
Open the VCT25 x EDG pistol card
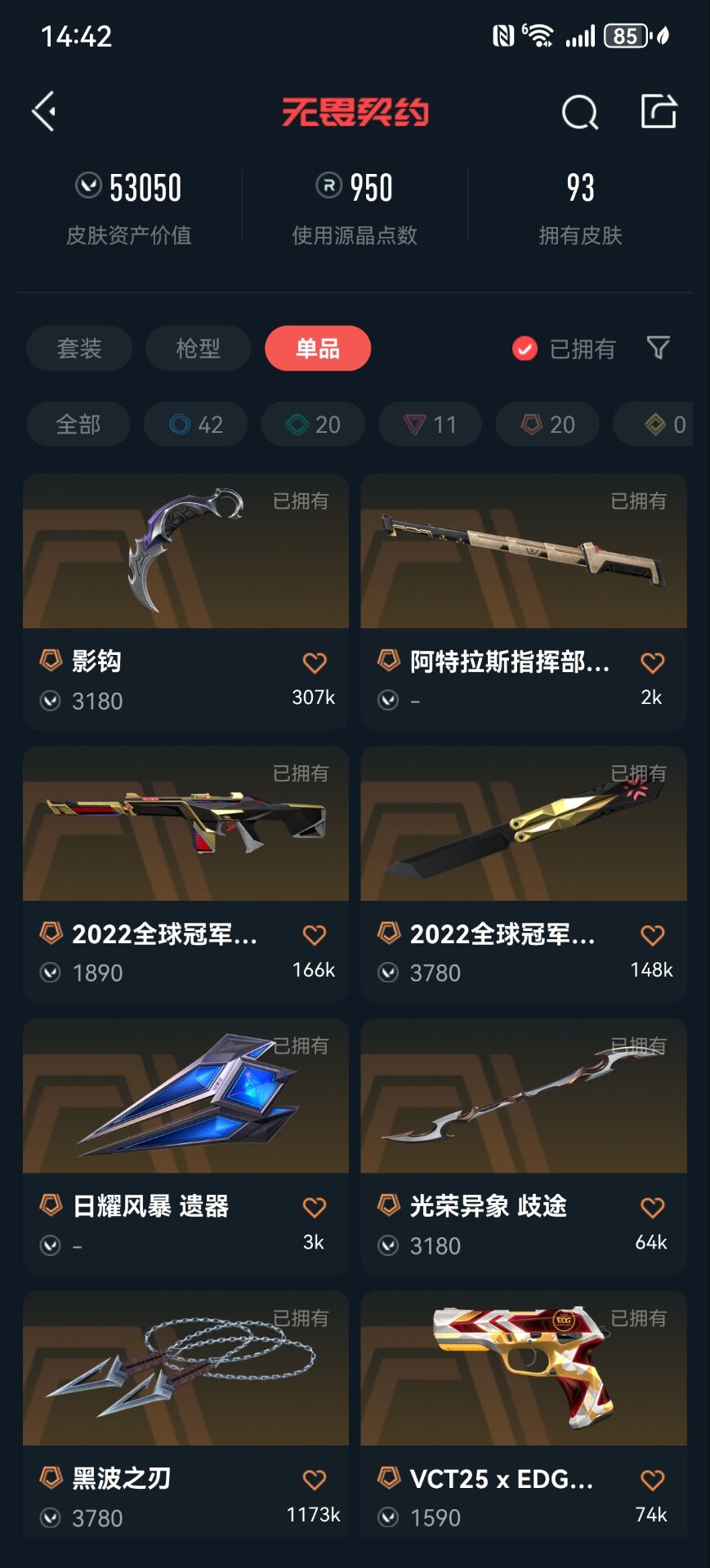523,1388
